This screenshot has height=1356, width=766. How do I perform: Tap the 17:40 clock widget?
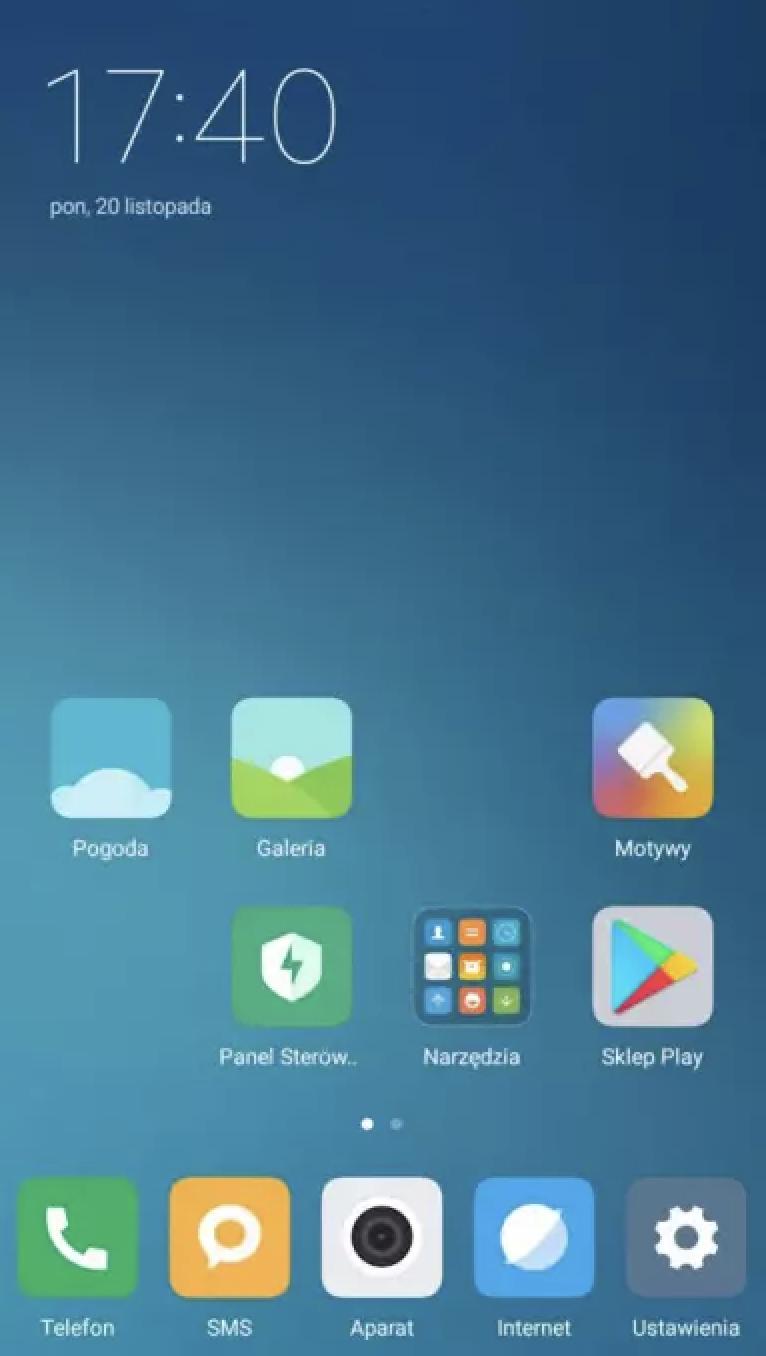click(x=192, y=117)
